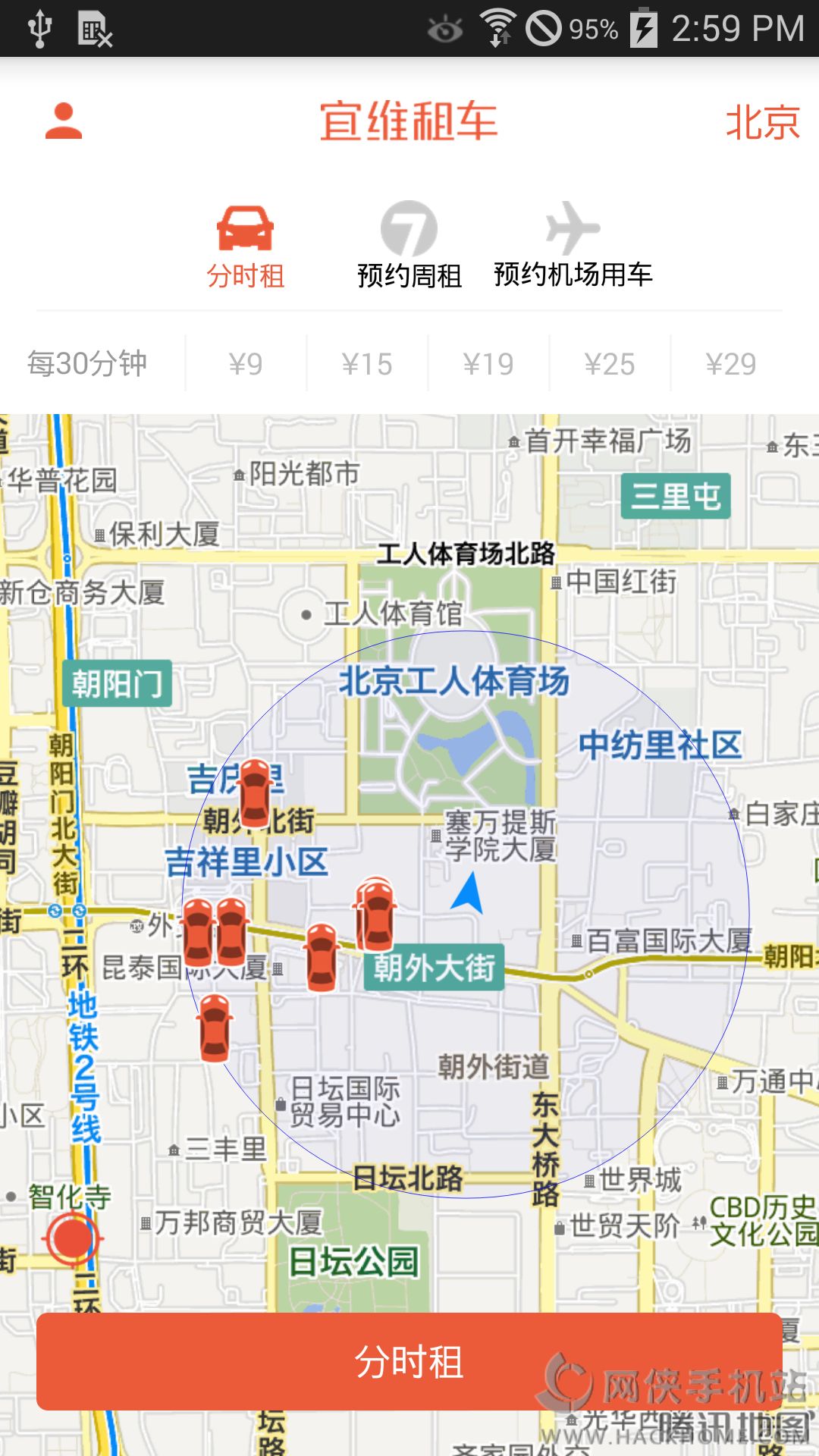
Task: Select the ¥15 price option
Action: coord(367,364)
